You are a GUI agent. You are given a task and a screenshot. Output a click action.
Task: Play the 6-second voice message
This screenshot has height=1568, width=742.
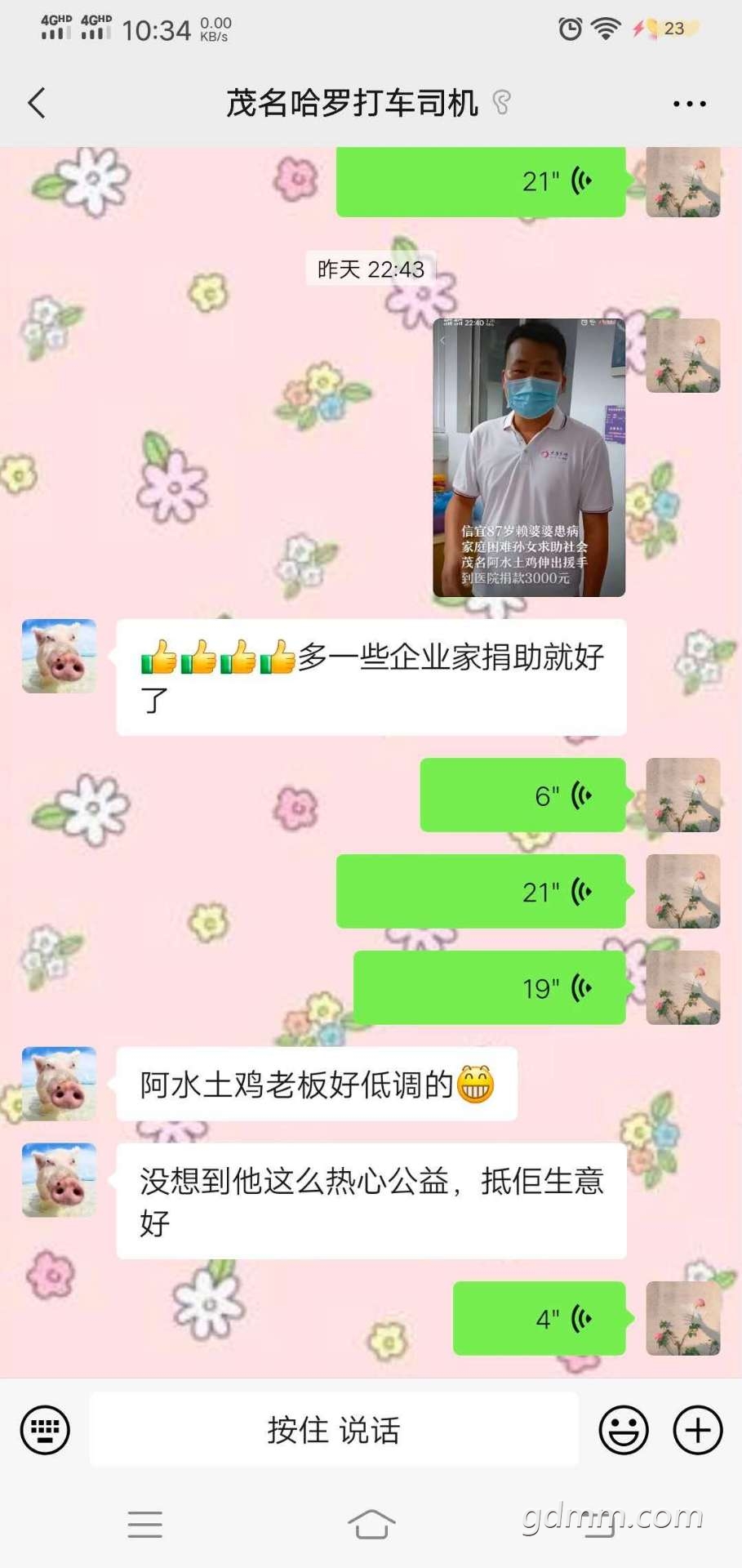point(522,795)
